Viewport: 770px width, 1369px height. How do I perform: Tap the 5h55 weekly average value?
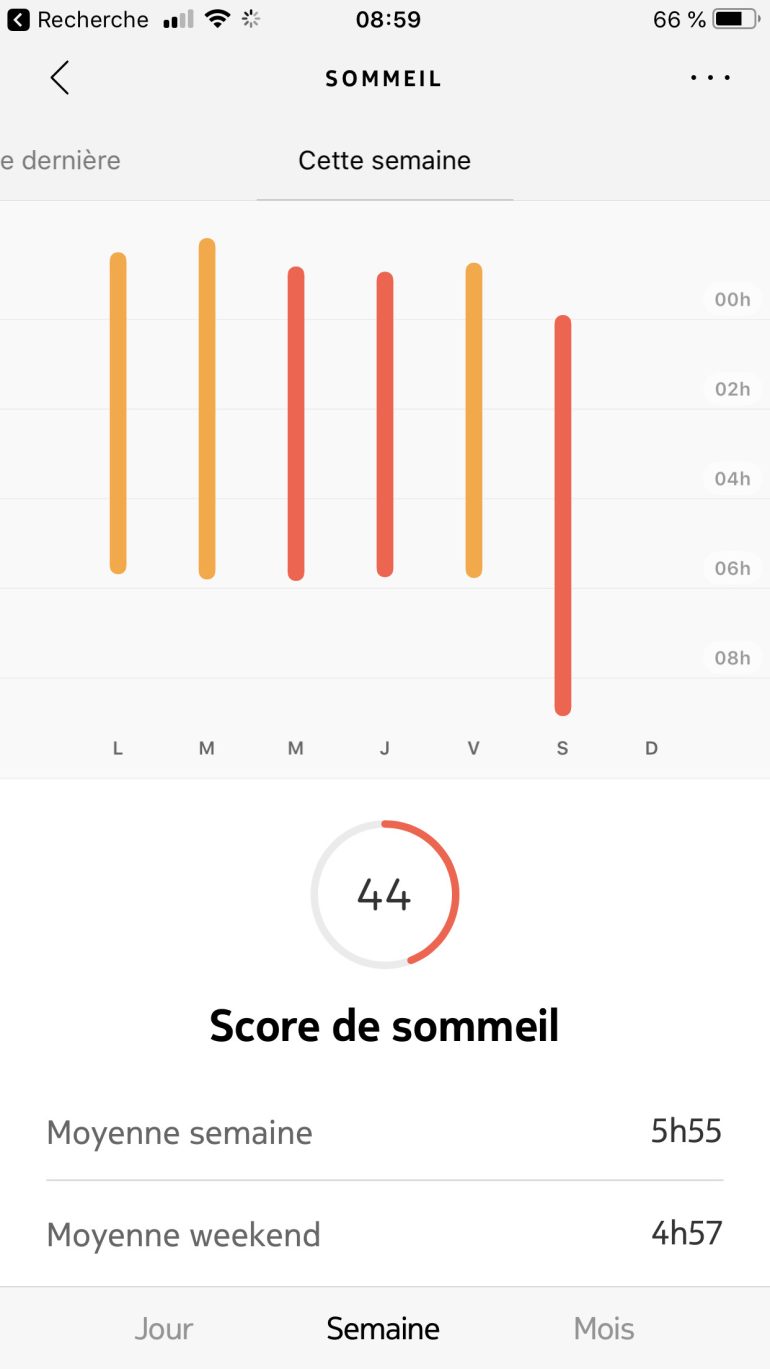686,1130
